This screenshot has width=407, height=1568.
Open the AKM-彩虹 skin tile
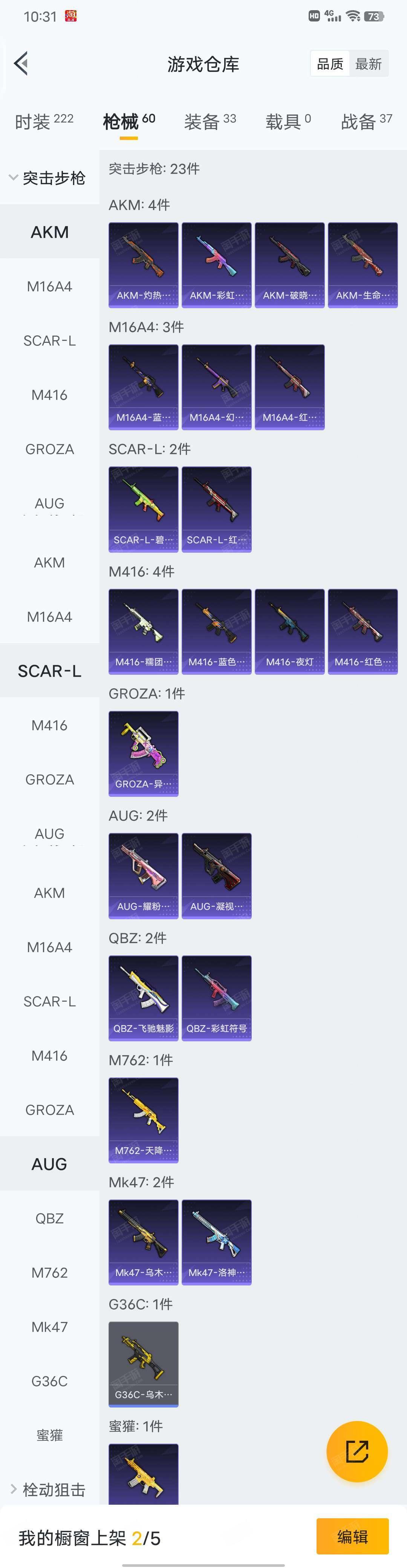(x=216, y=265)
